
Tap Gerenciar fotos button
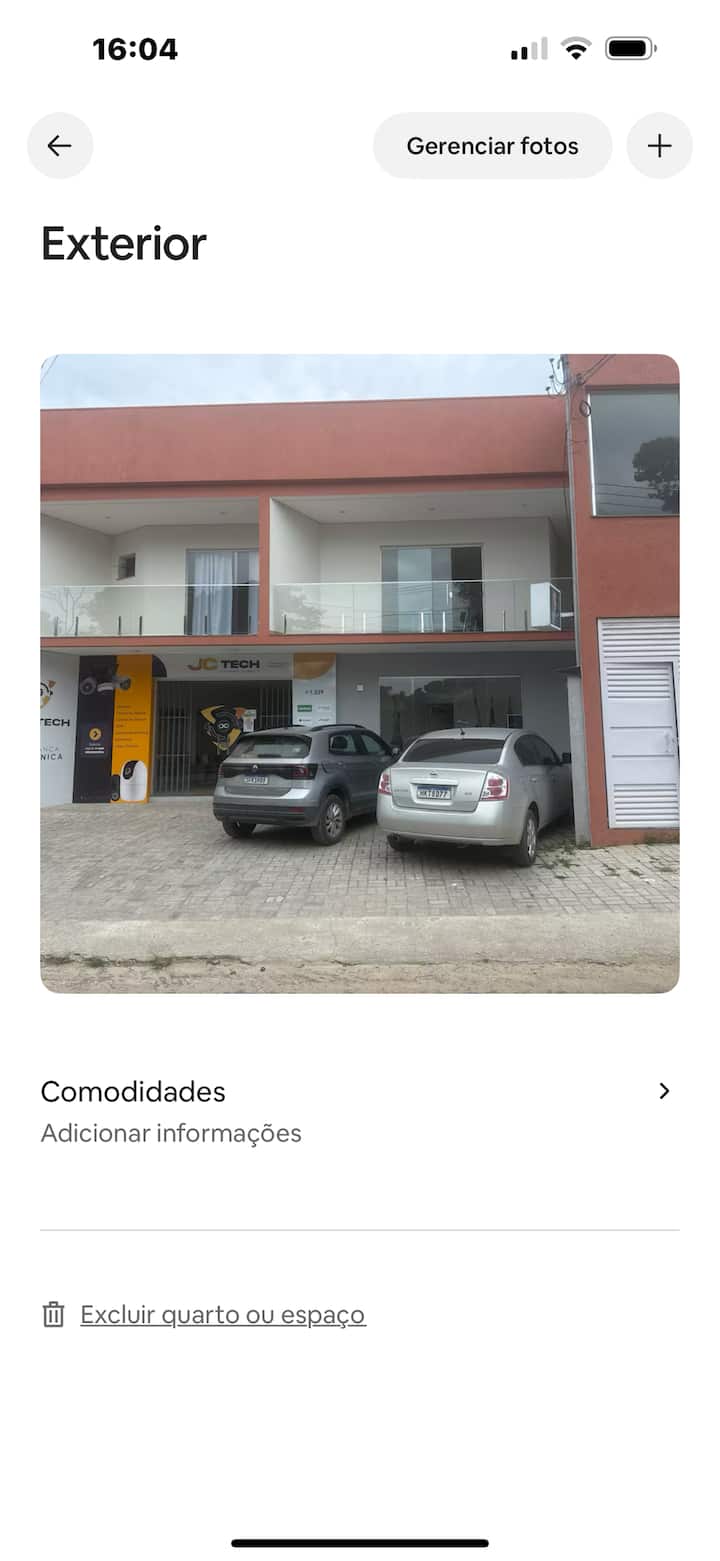tap(492, 146)
